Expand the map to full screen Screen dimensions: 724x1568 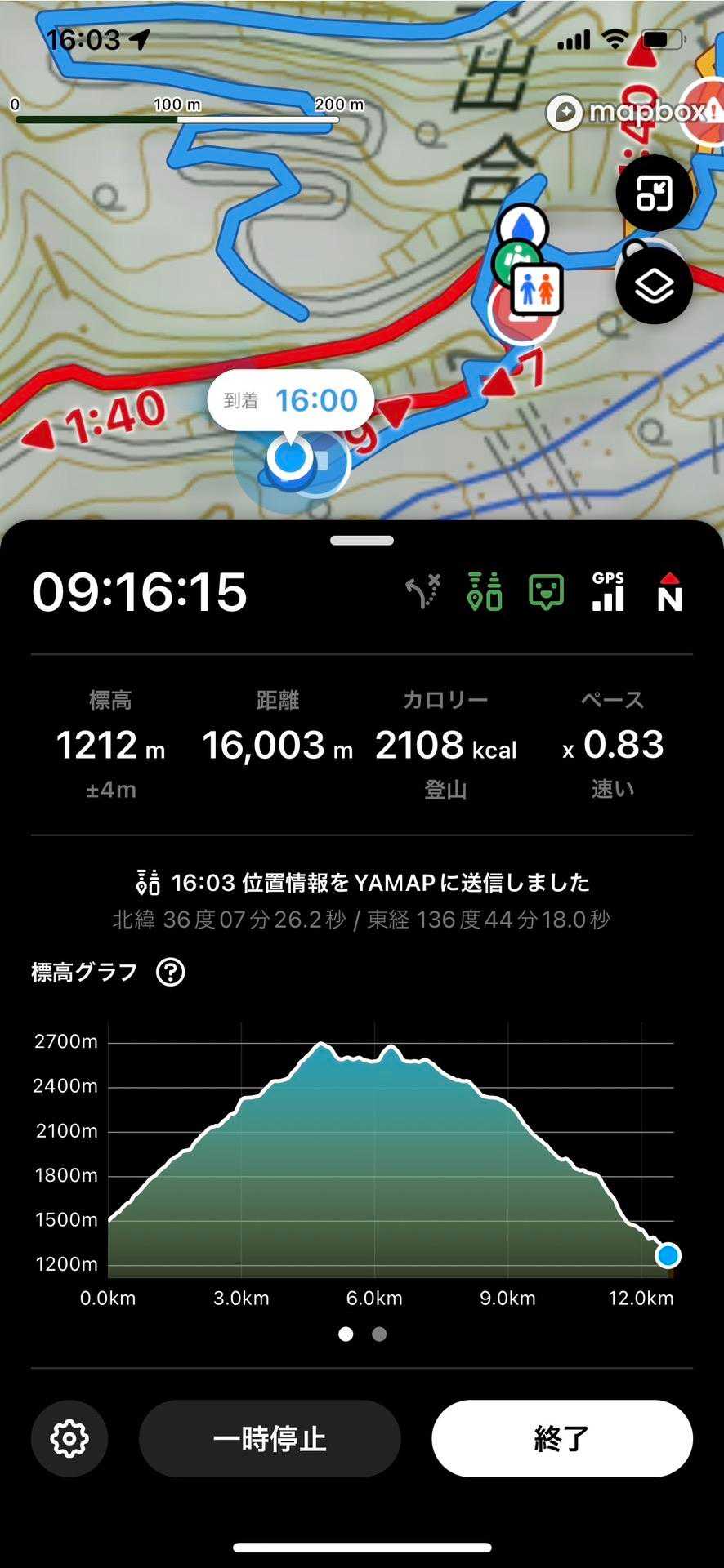654,194
